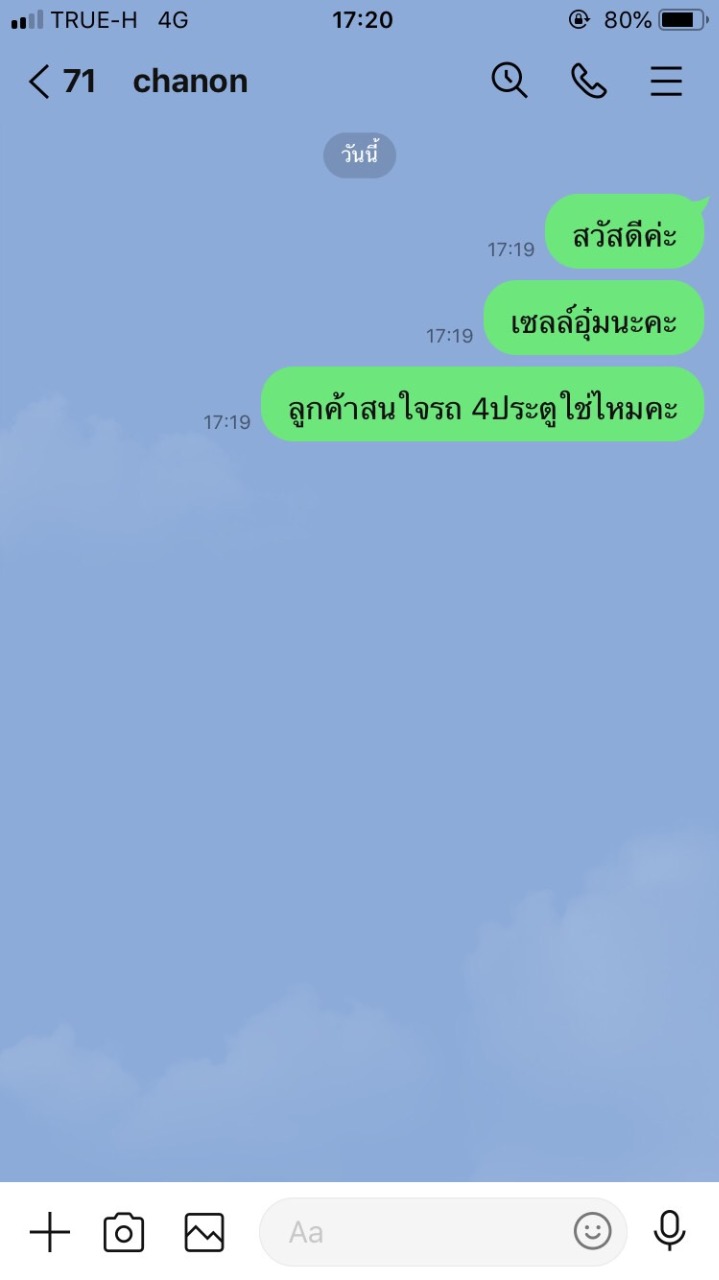This screenshot has height=1280, width=719.
Task: Go back to the chat list
Action: click(40, 81)
